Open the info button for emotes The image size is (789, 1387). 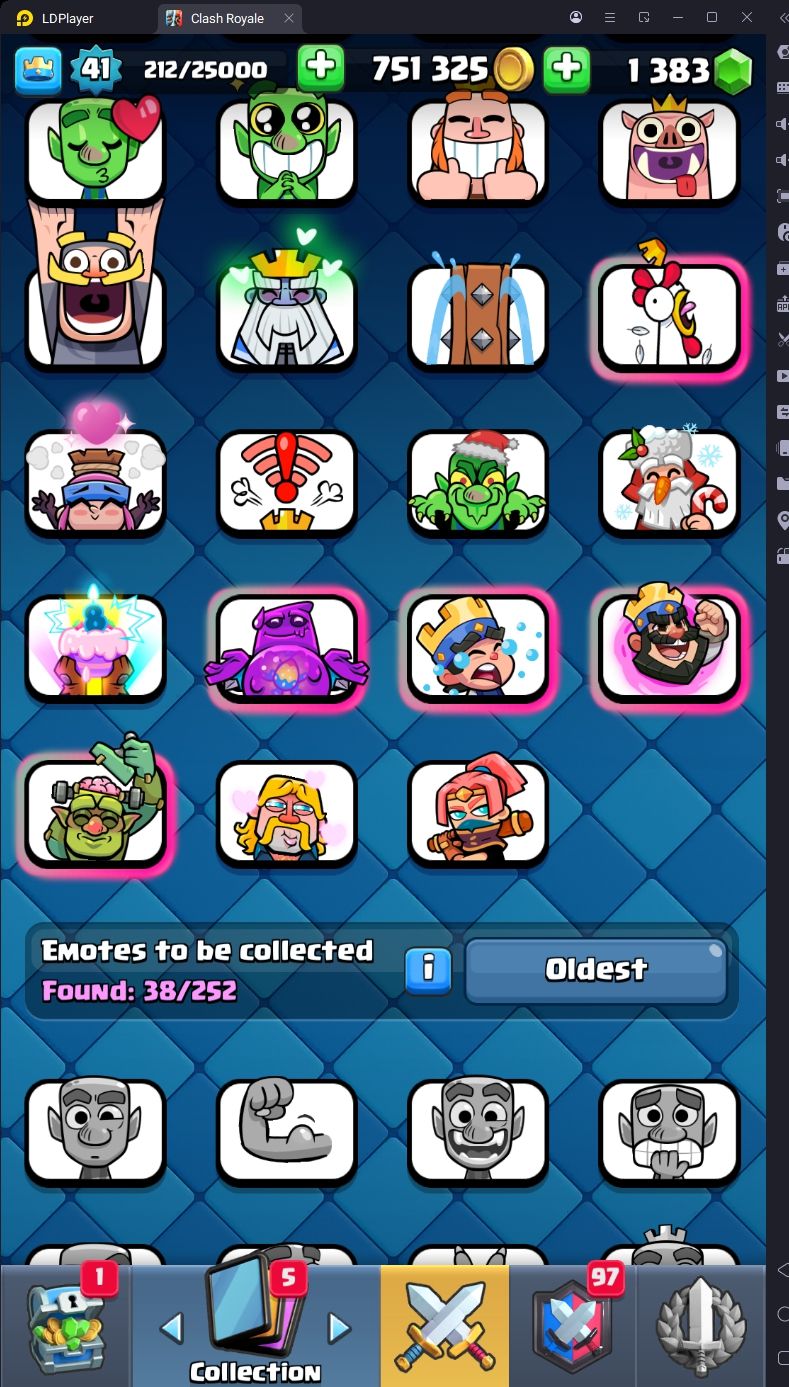pyautogui.click(x=428, y=970)
